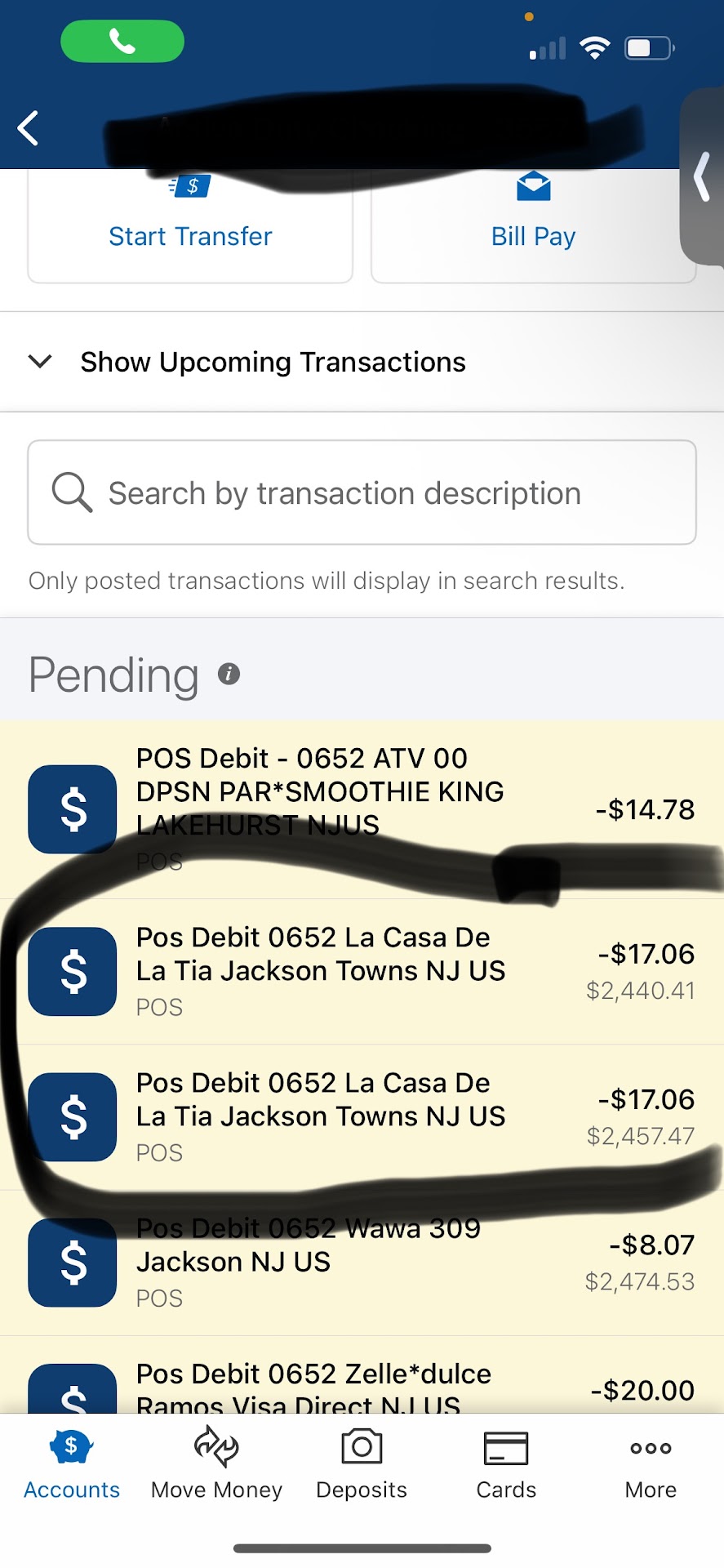Open La Casa De La Tia transaction showing $2,440.41
724x1568 pixels.
(362, 971)
